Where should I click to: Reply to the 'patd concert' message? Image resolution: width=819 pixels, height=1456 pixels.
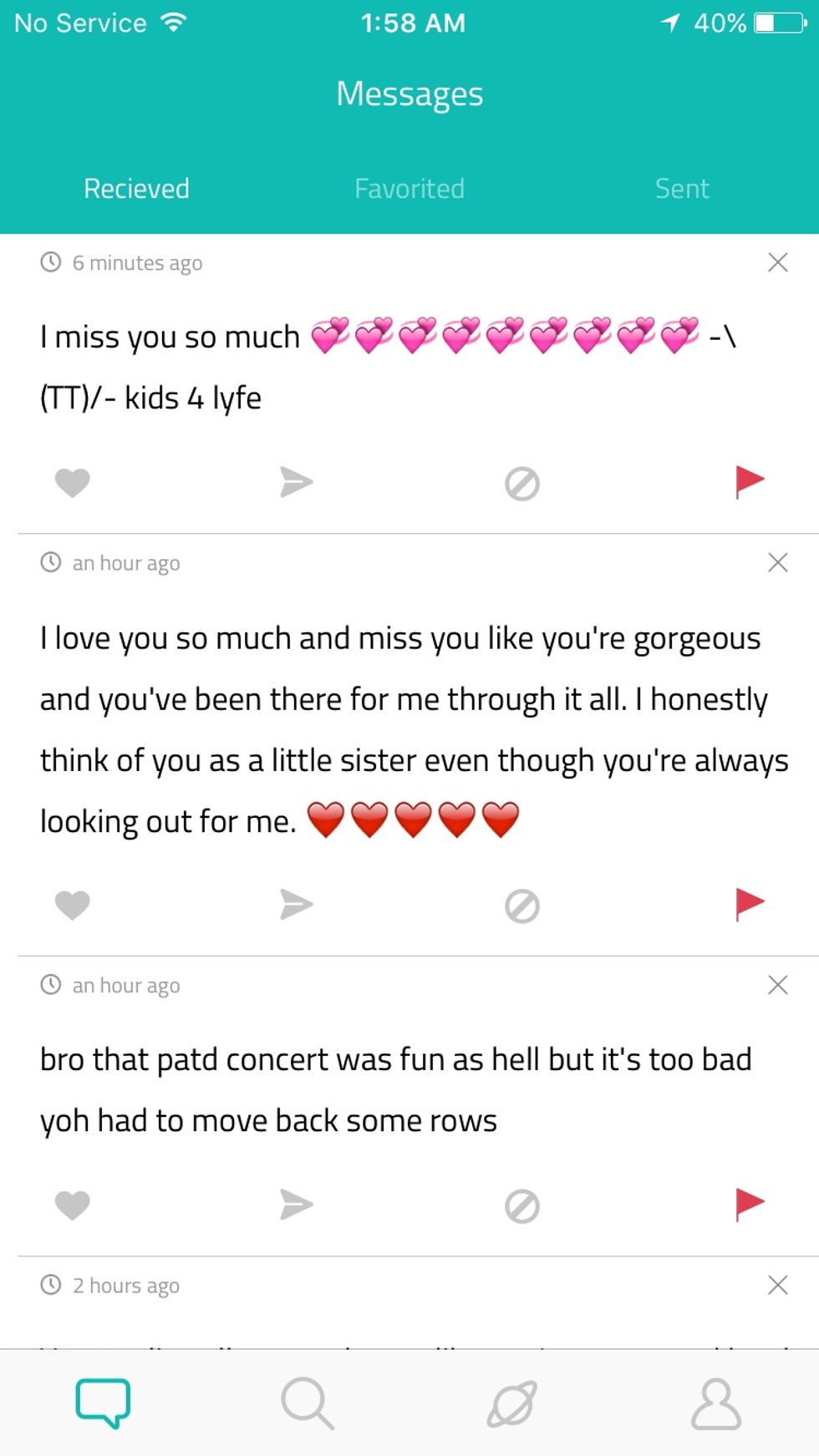point(296,1205)
